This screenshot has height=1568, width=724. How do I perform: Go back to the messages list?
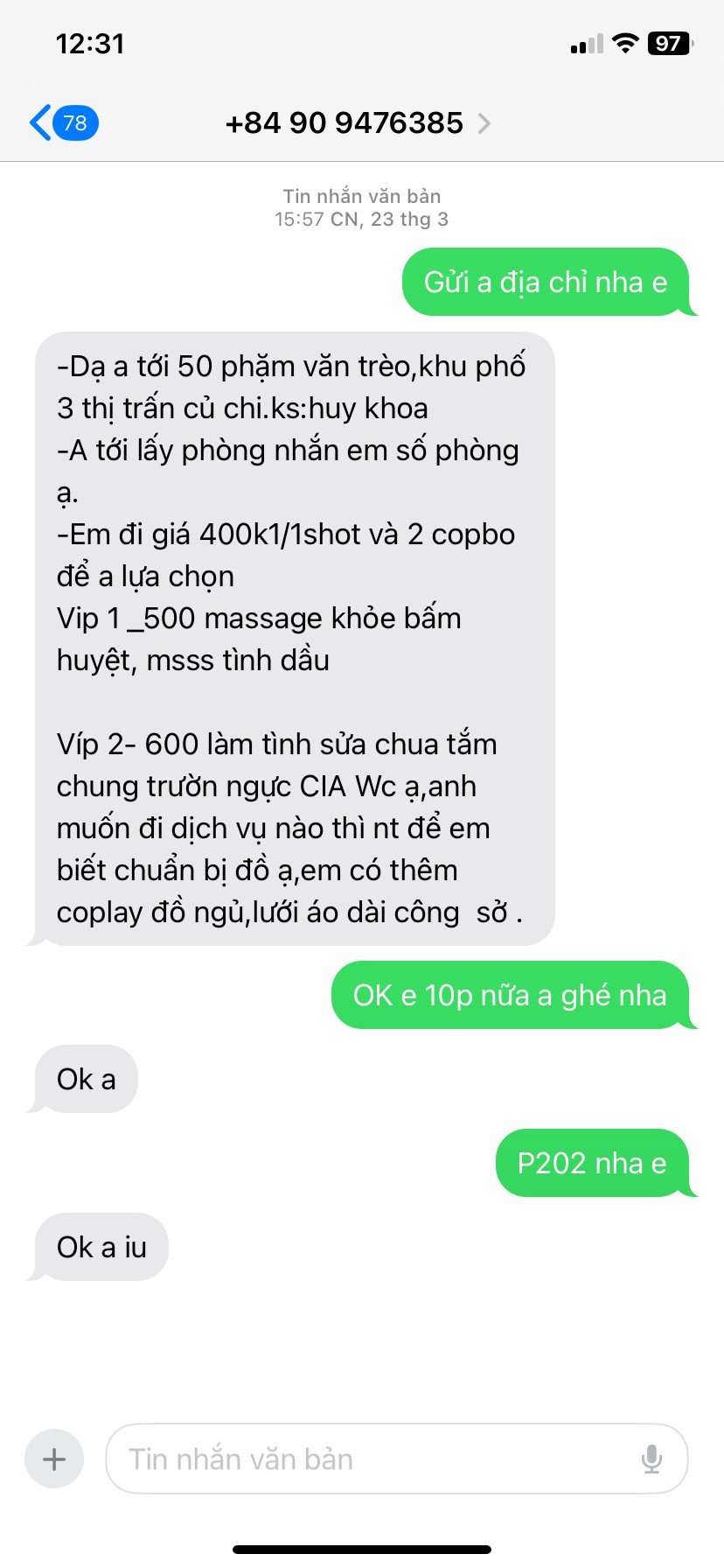click(x=61, y=123)
